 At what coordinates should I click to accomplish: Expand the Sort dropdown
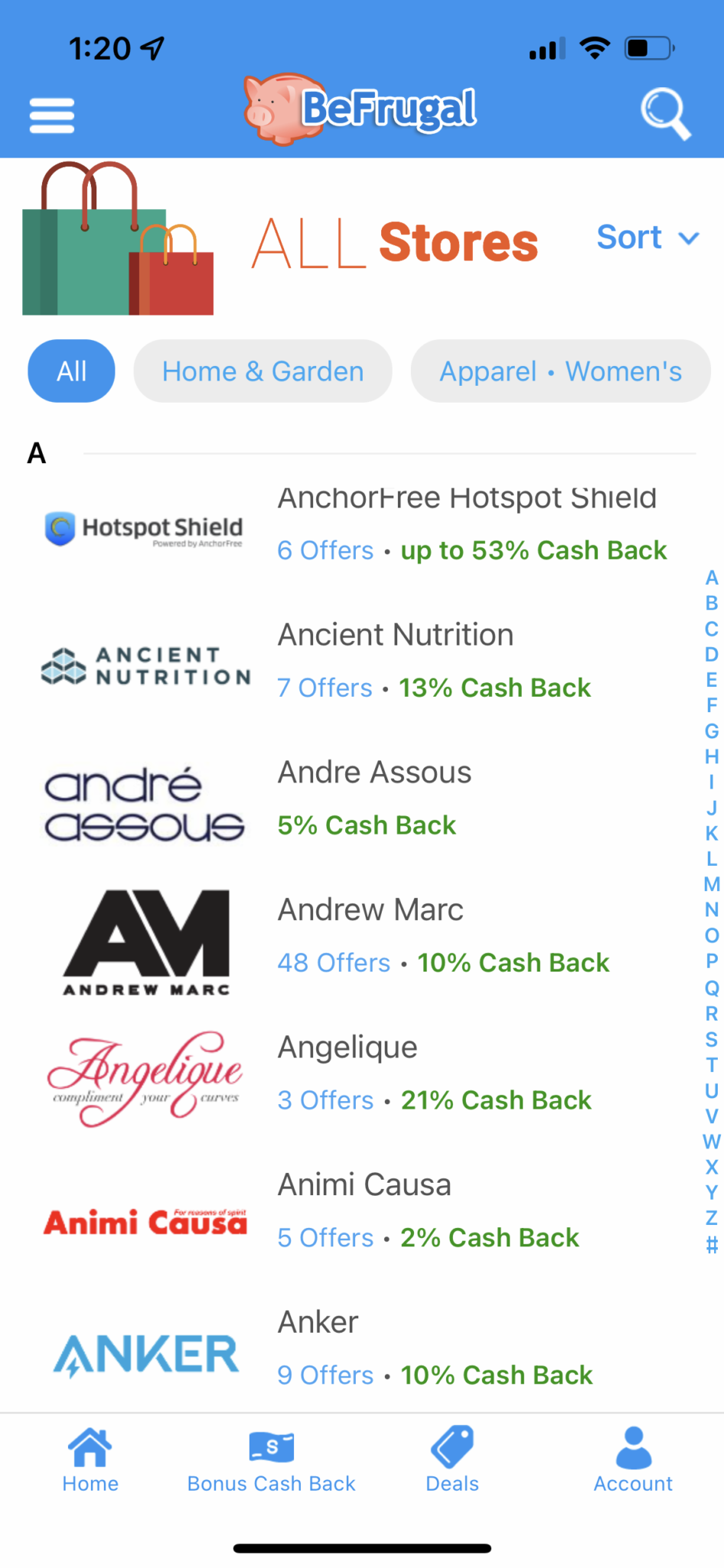(x=647, y=237)
